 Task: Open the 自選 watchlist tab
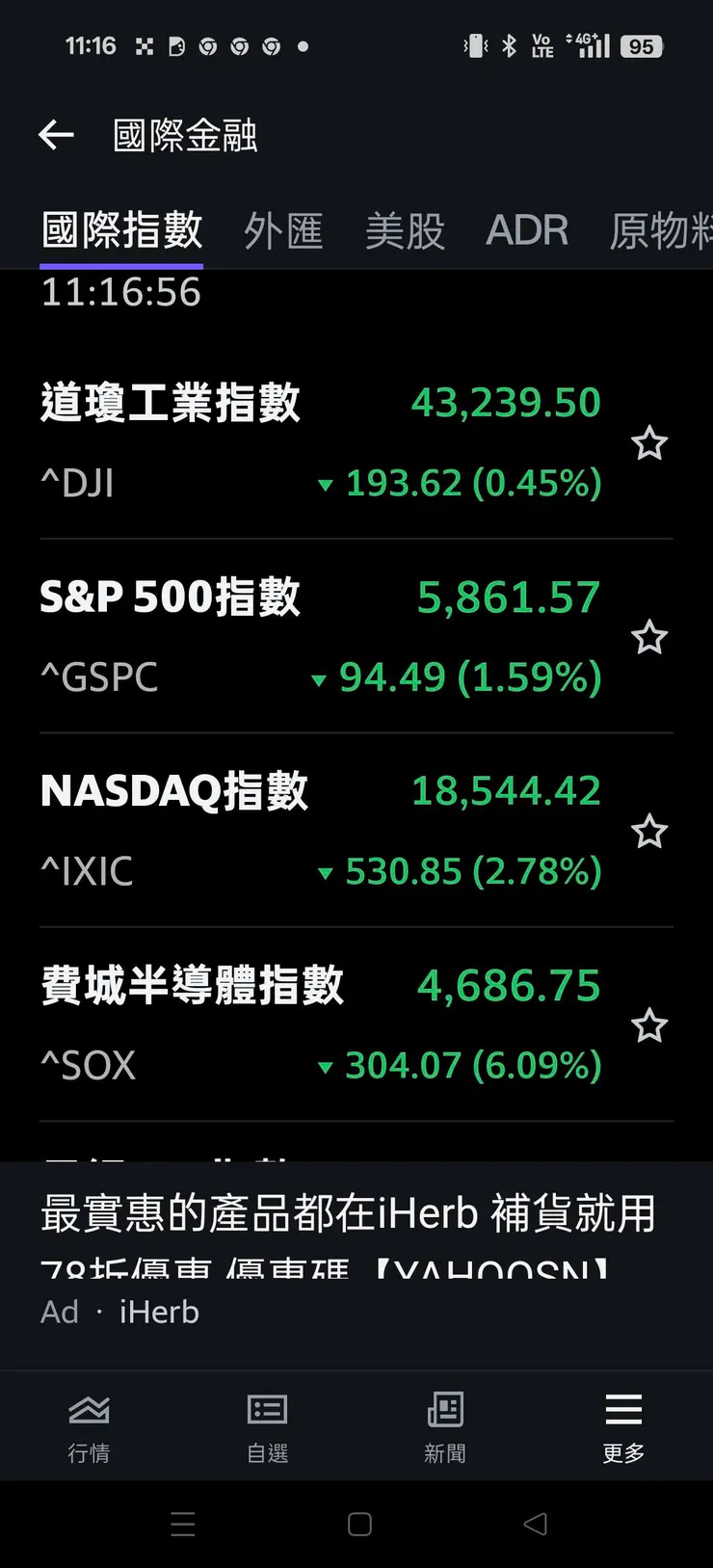click(x=267, y=1427)
